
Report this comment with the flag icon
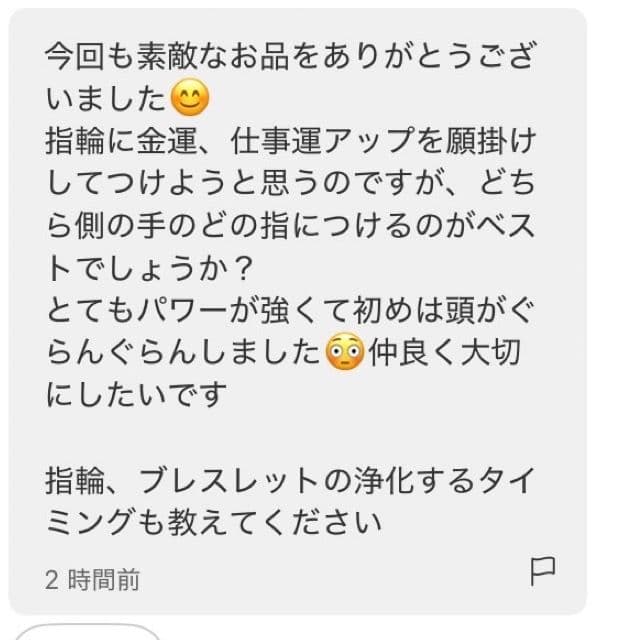541,571
